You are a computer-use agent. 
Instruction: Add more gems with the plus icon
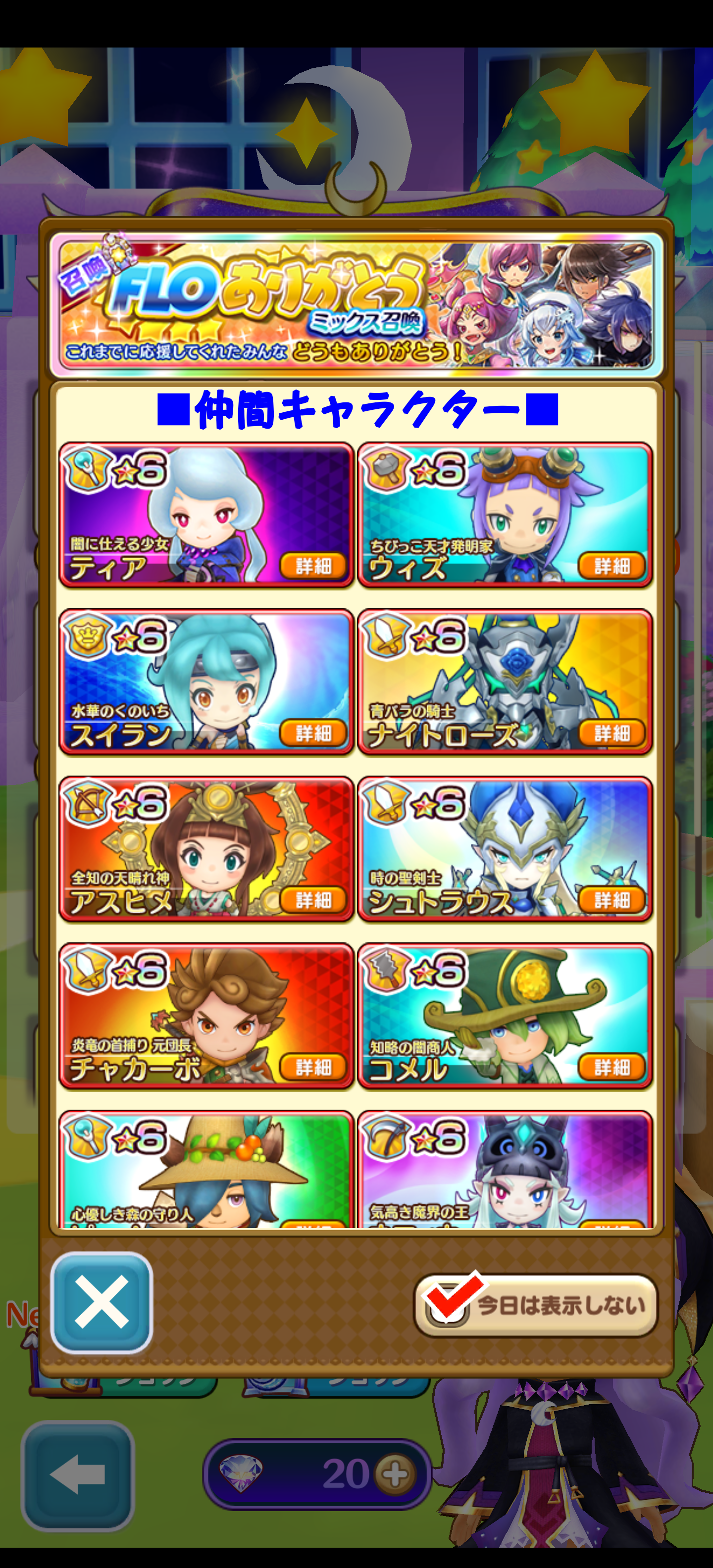pos(395,1474)
